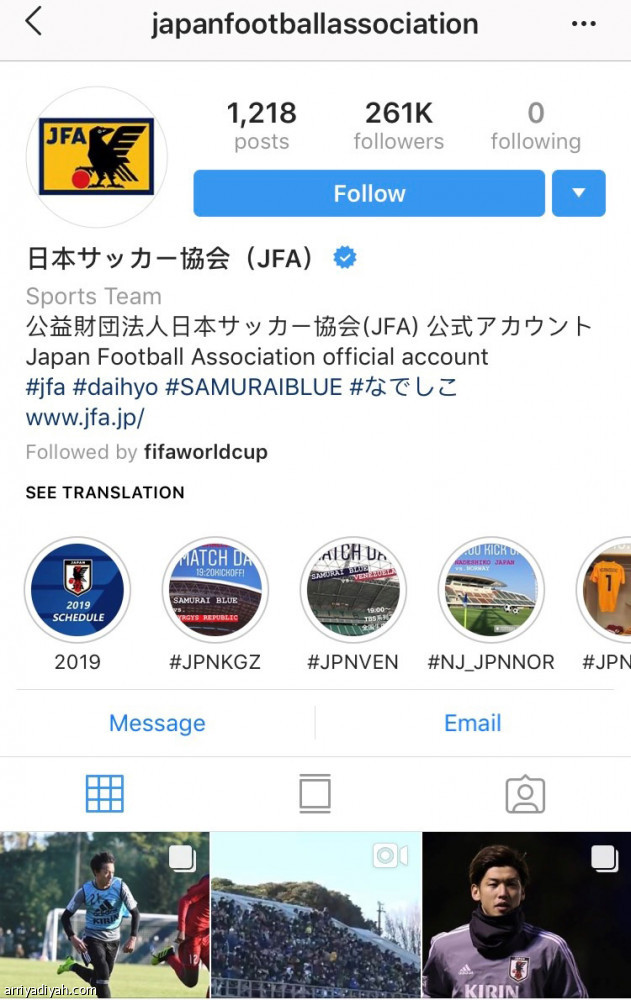Image resolution: width=631 pixels, height=1000 pixels.
Task: Tap the Email contact button
Action: 472,723
